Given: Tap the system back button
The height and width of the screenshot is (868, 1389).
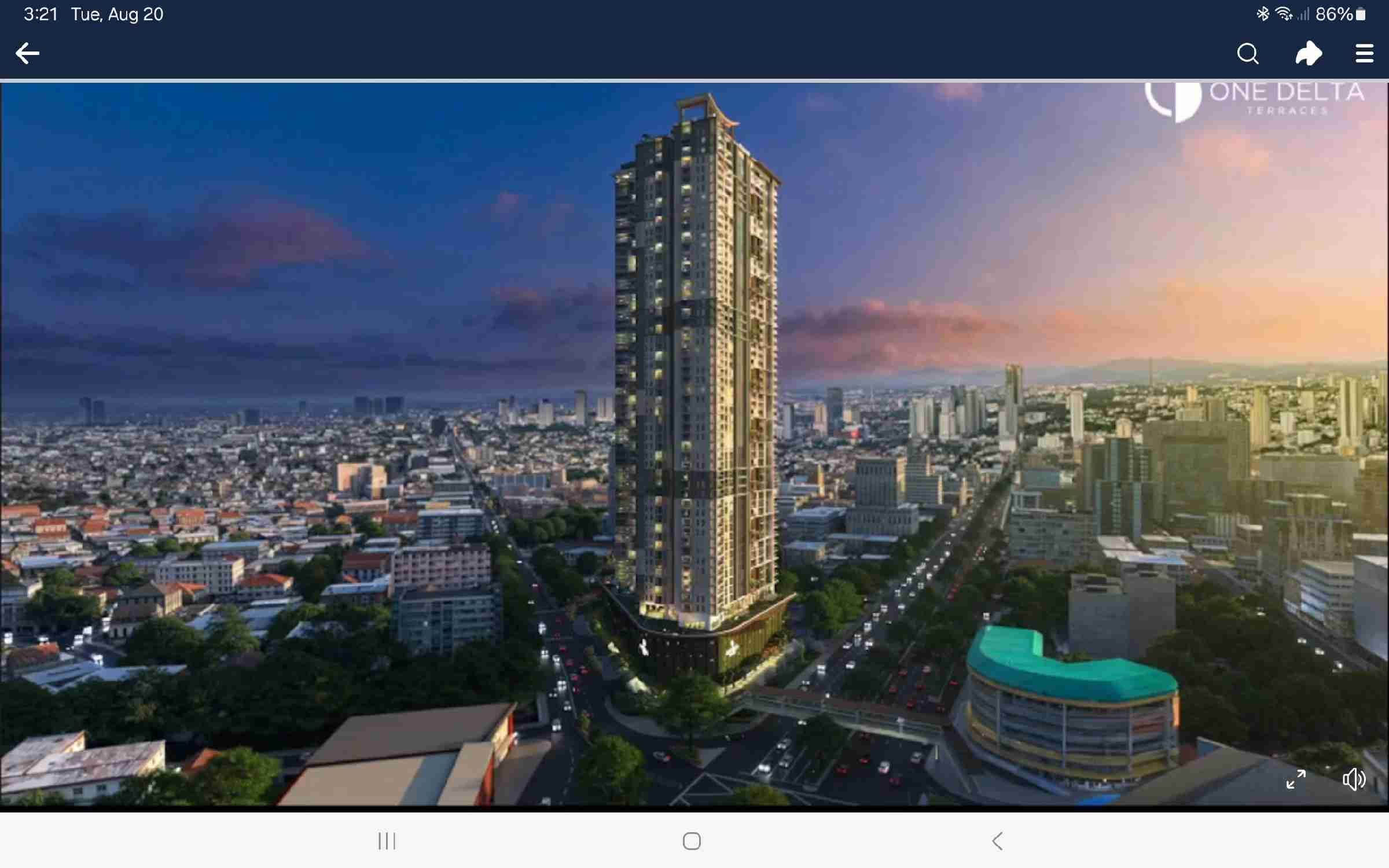Looking at the screenshot, I should coord(997,841).
